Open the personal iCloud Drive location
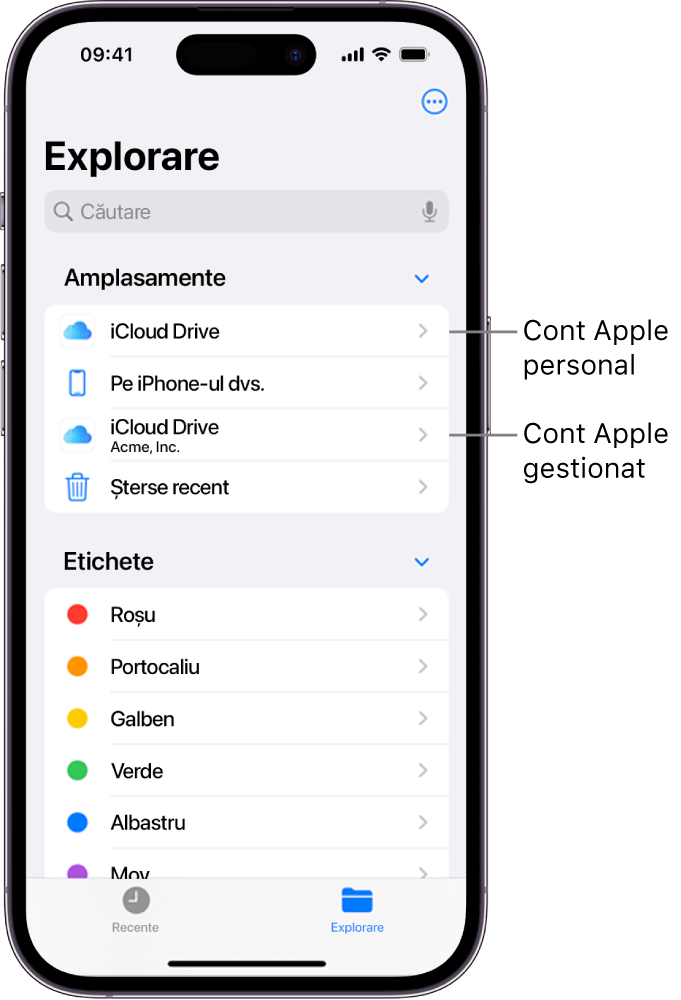The height and width of the screenshot is (1000, 681). [246, 331]
